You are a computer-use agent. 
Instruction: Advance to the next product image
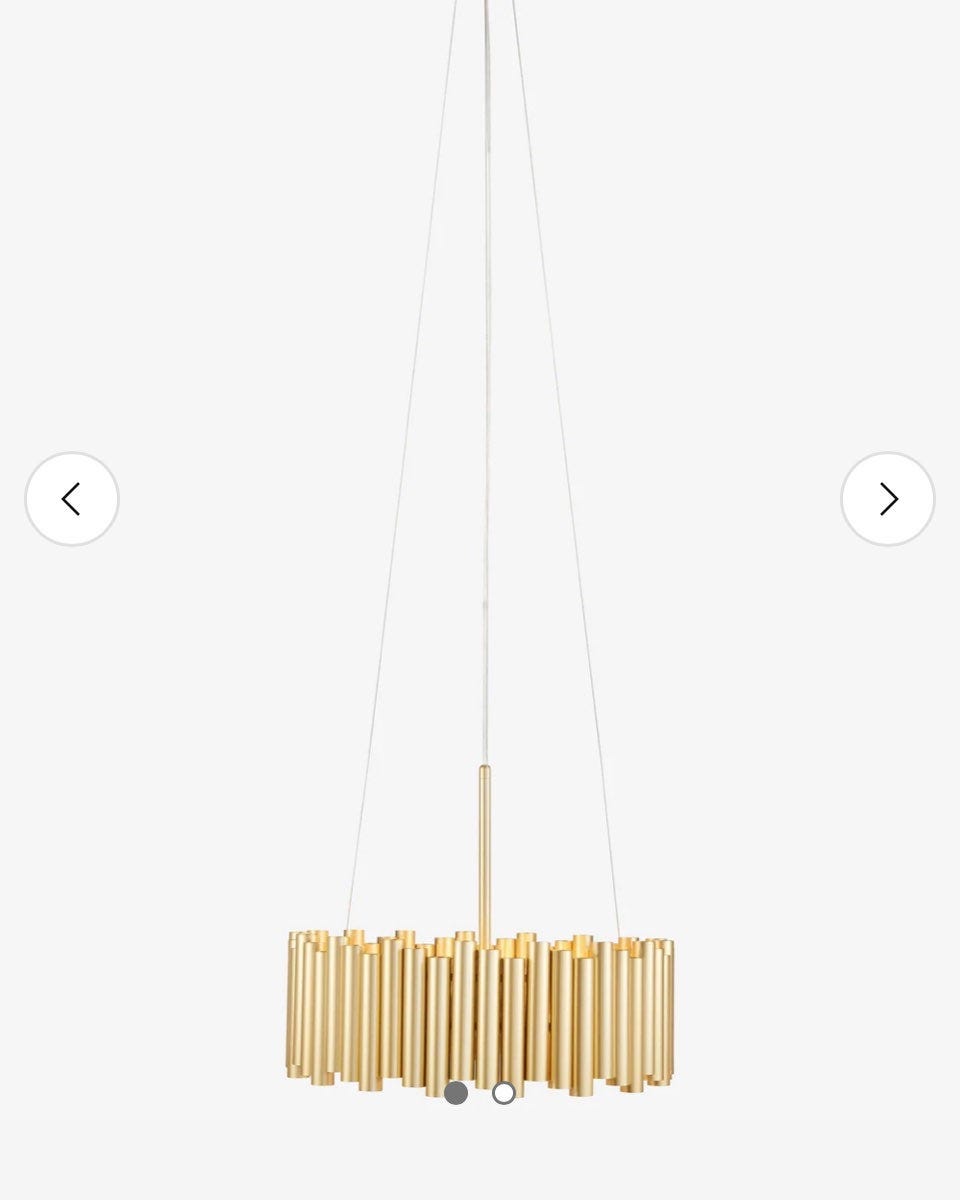[x=888, y=499]
